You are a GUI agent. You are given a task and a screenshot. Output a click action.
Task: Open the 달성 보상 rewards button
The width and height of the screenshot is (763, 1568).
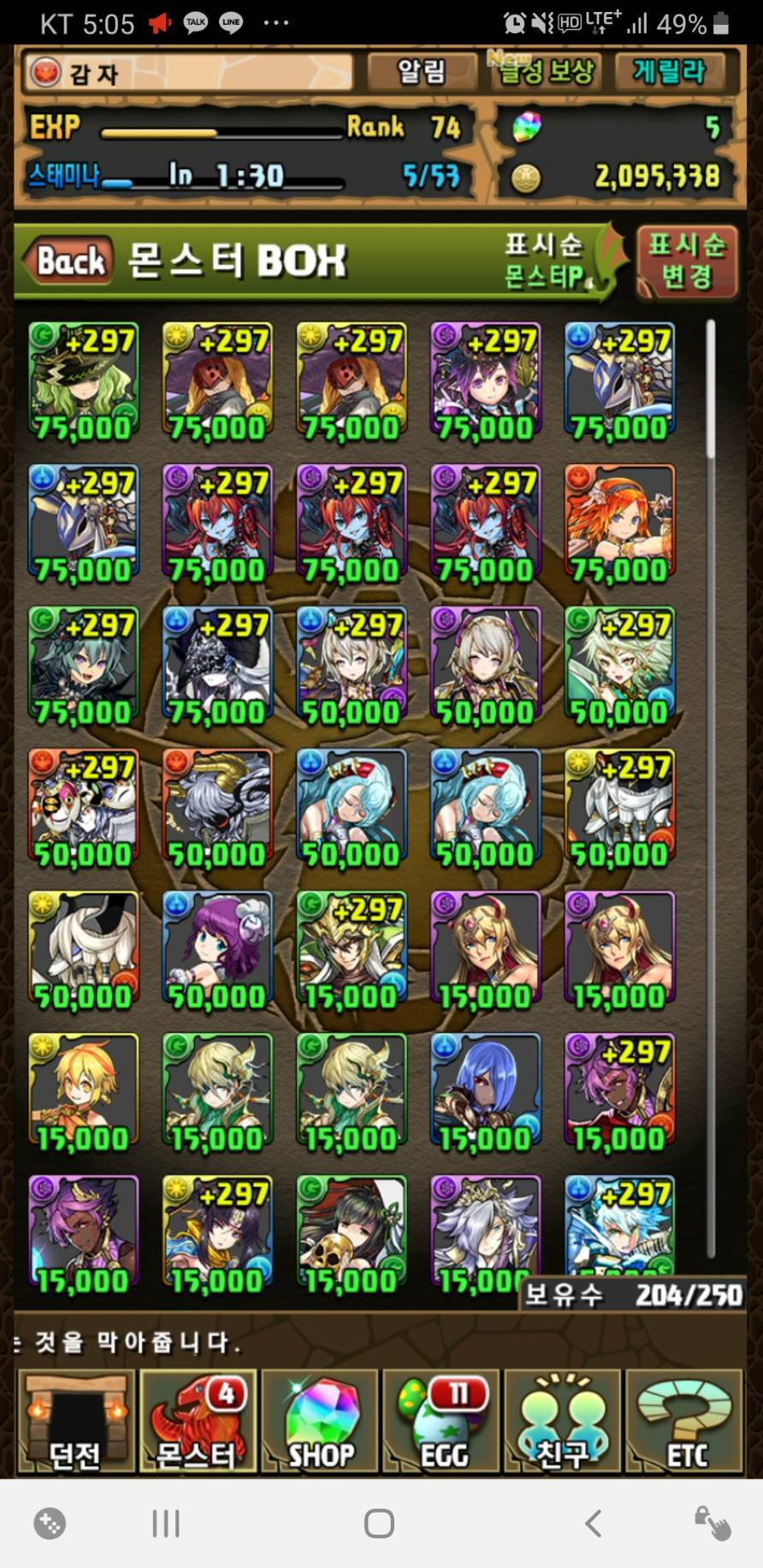[546, 73]
